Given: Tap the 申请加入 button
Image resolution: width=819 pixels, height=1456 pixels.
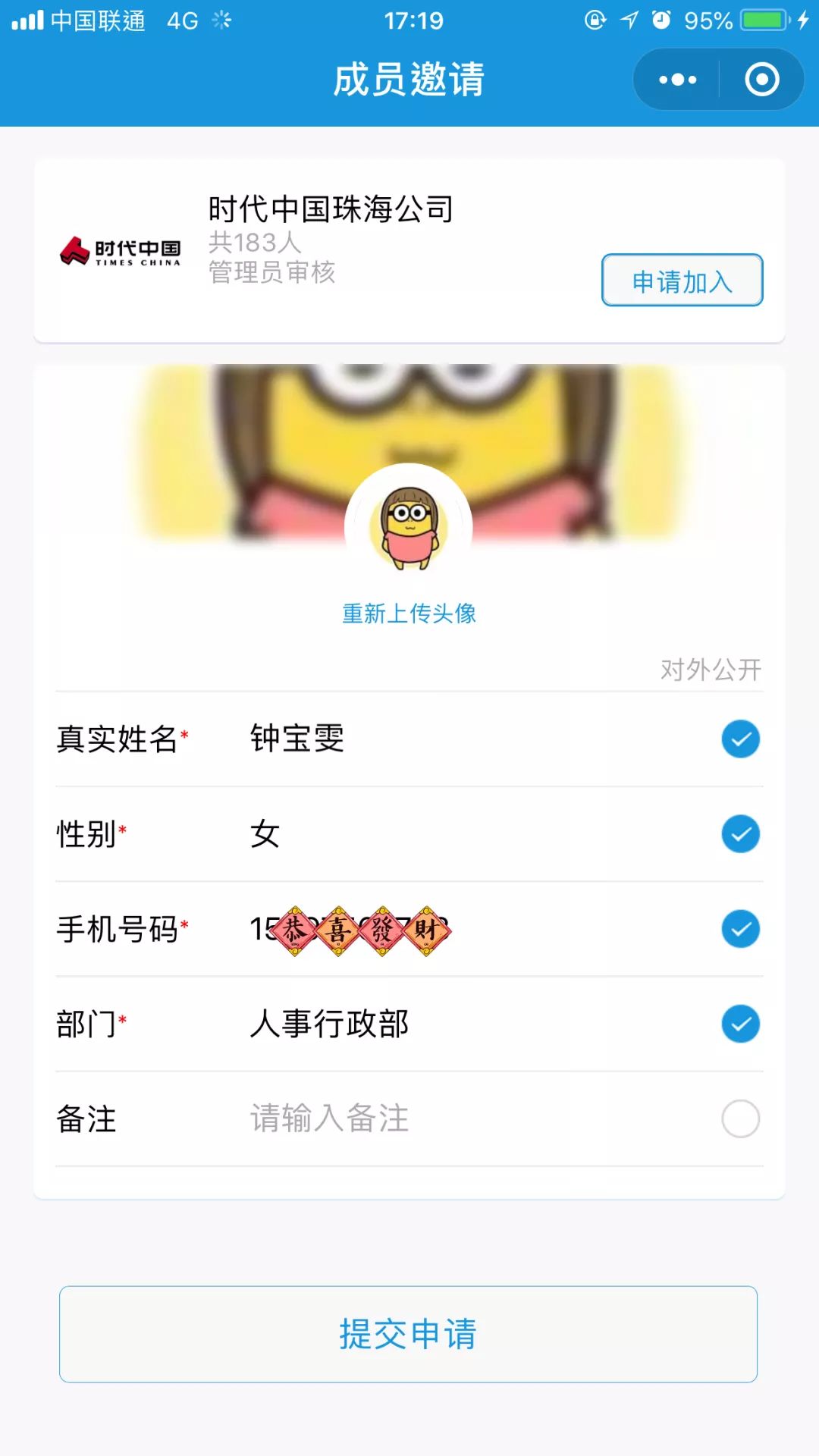Looking at the screenshot, I should (x=682, y=281).
